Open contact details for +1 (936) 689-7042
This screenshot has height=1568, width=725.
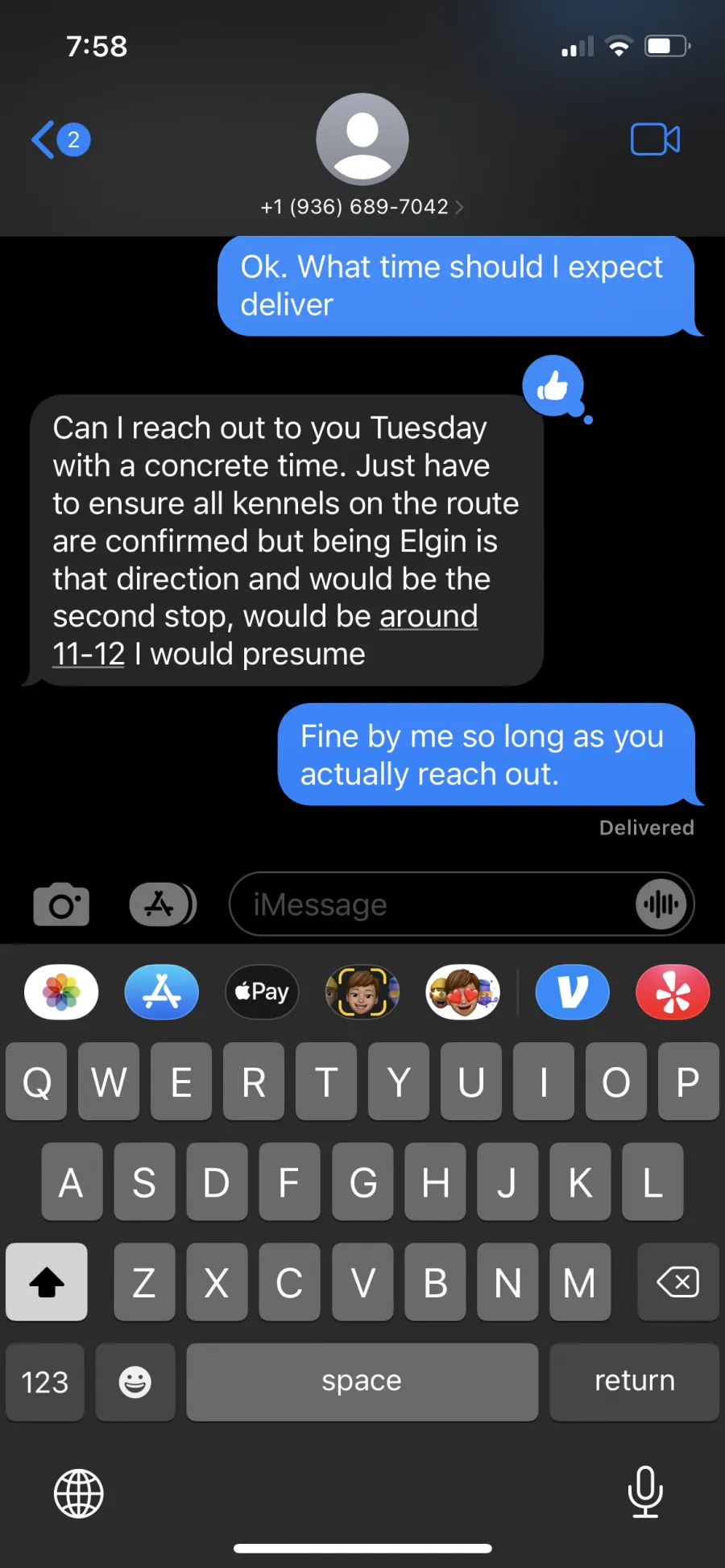(x=362, y=207)
